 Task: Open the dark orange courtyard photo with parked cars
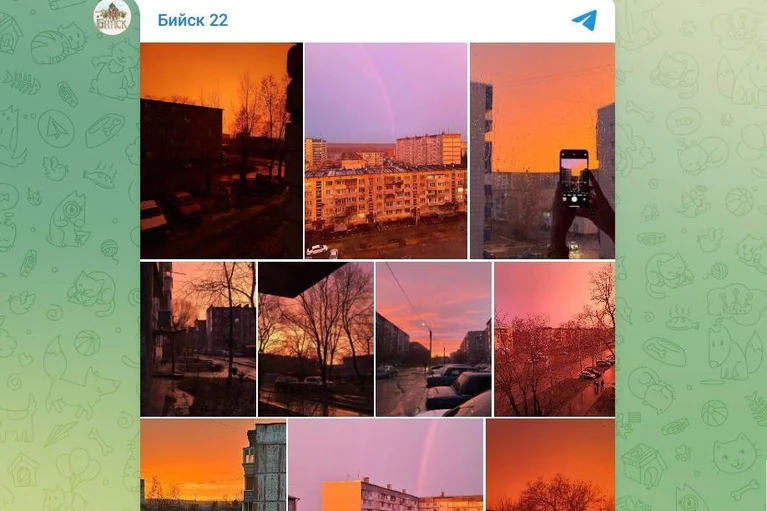click(x=222, y=151)
